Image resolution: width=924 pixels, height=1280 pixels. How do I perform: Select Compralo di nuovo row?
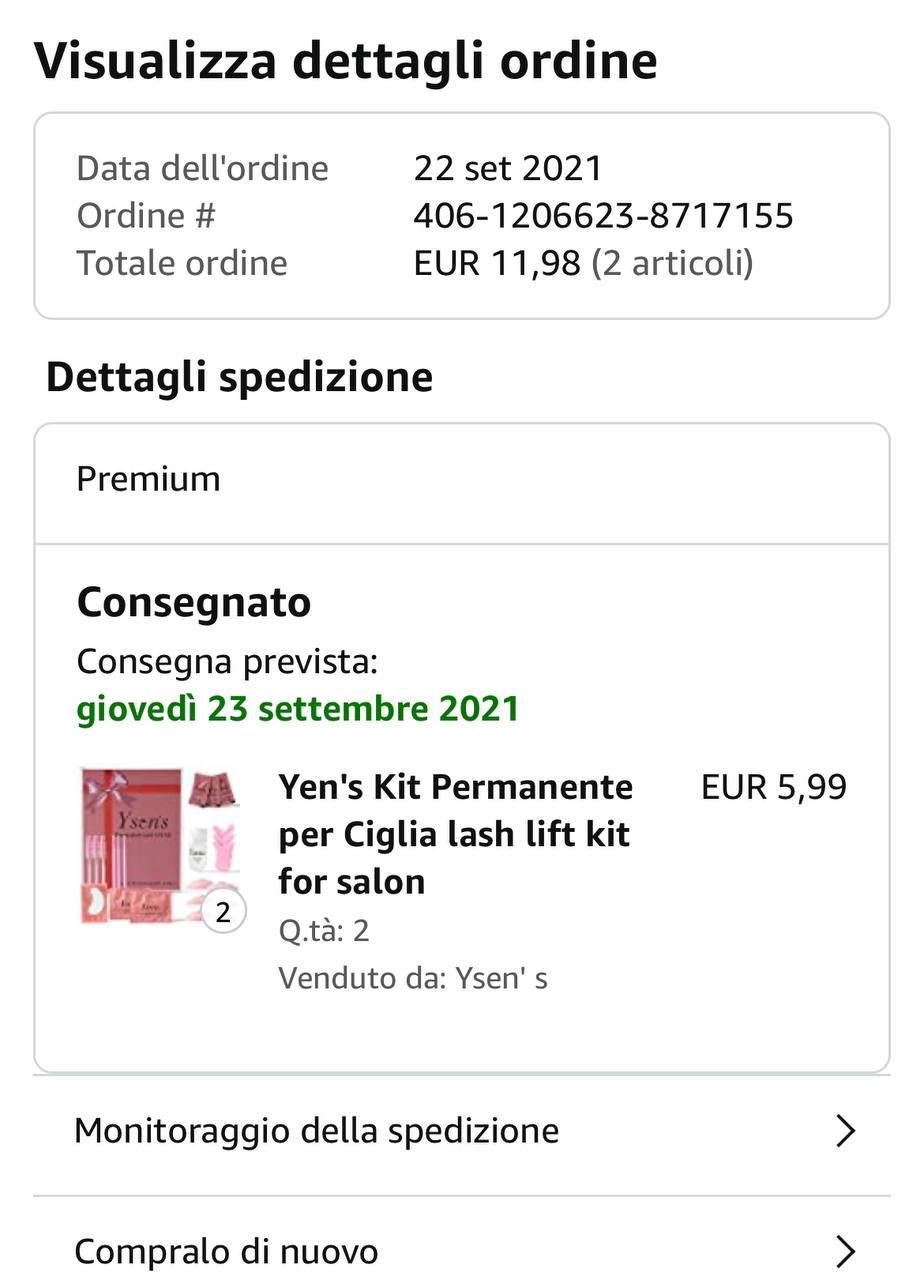tap(461, 1251)
